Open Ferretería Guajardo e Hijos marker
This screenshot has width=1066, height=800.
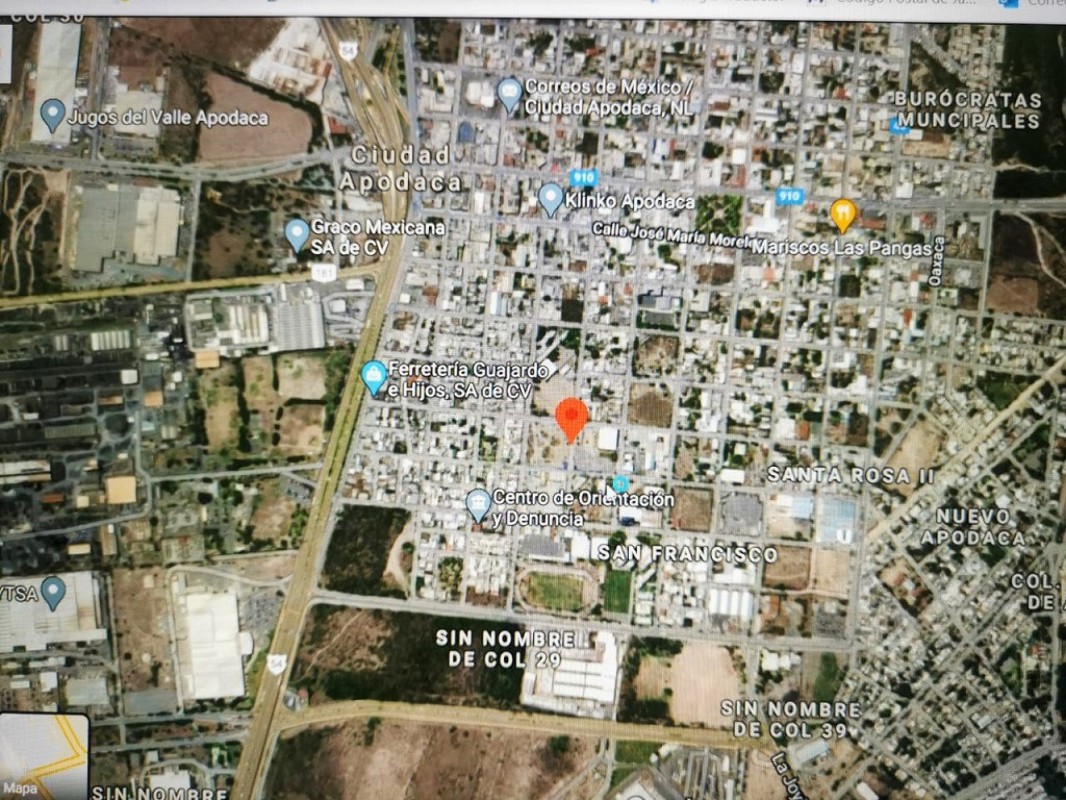[374, 377]
